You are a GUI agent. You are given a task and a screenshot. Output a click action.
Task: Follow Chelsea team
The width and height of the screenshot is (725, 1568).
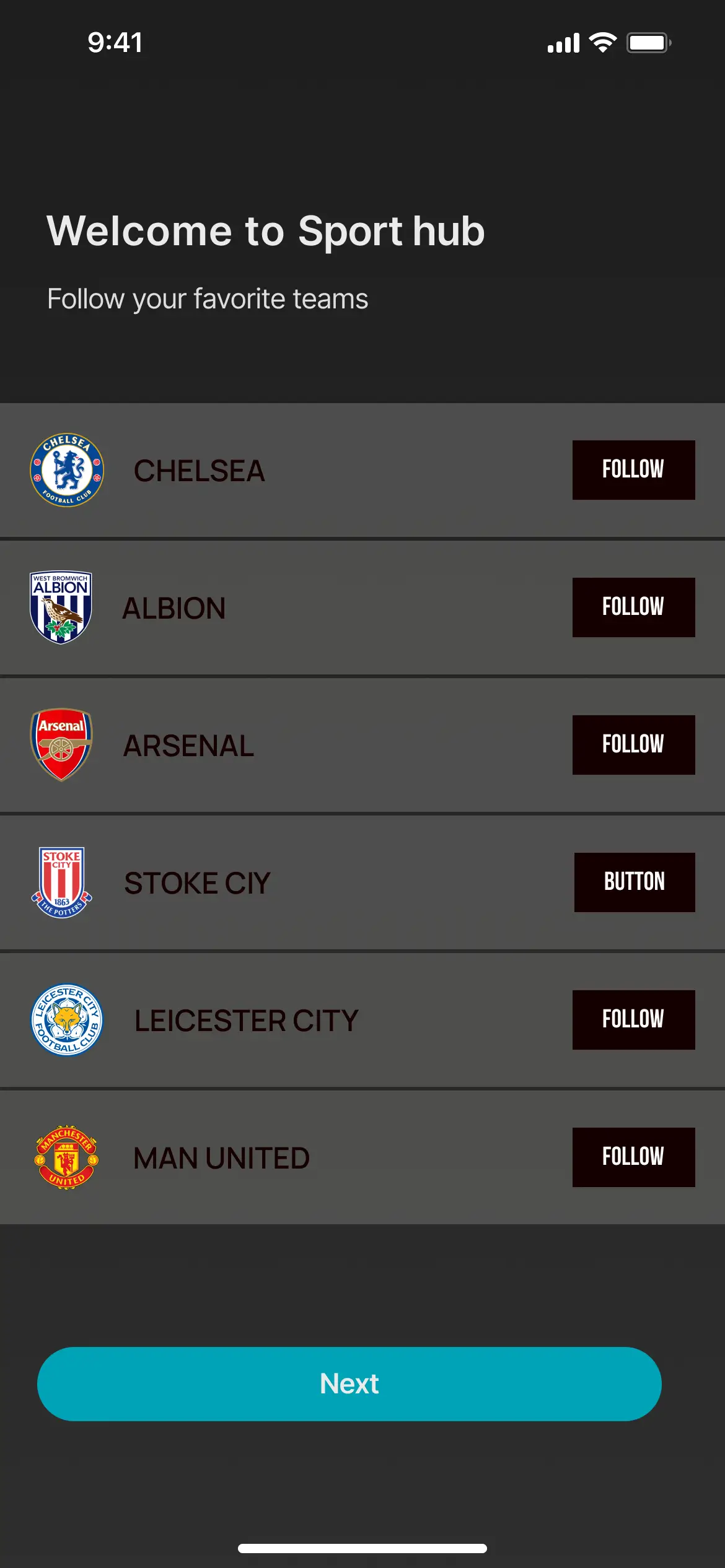[x=633, y=470]
